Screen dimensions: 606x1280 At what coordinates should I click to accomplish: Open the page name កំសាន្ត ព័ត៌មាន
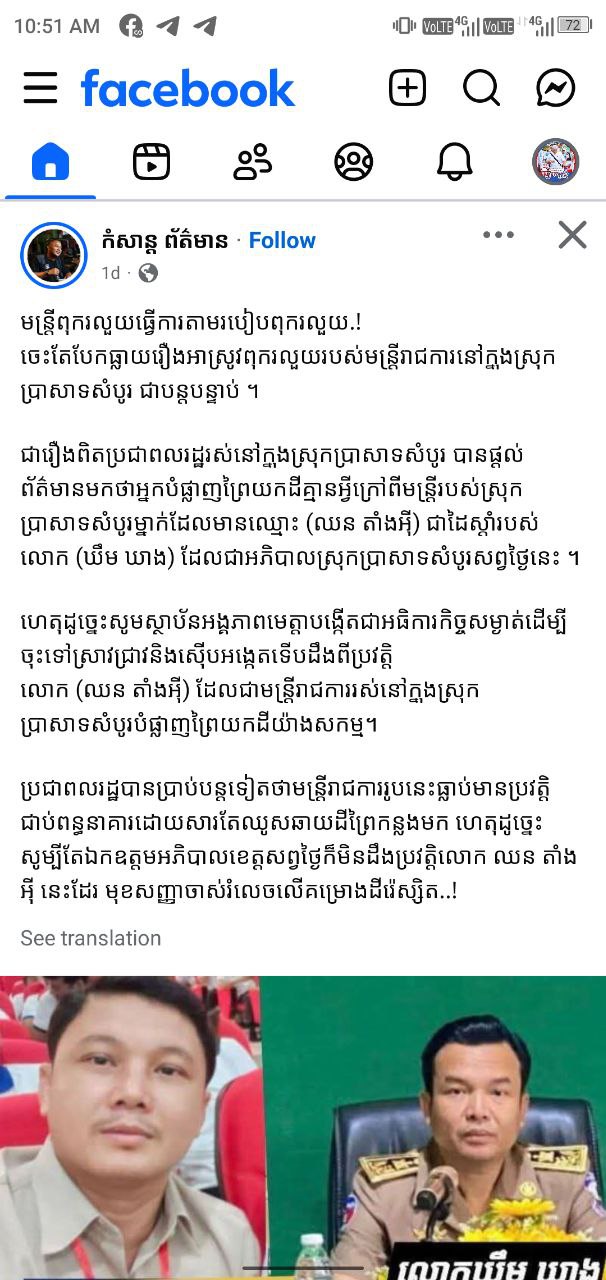tap(165, 241)
